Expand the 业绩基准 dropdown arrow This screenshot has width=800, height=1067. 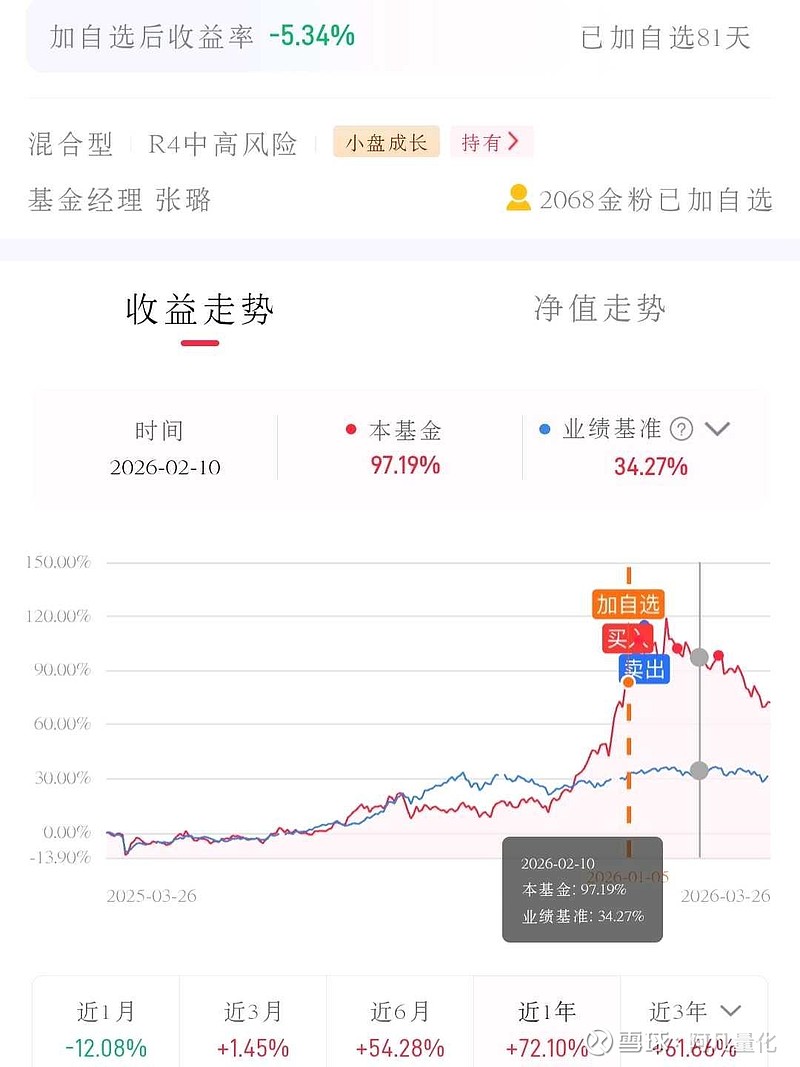point(718,429)
